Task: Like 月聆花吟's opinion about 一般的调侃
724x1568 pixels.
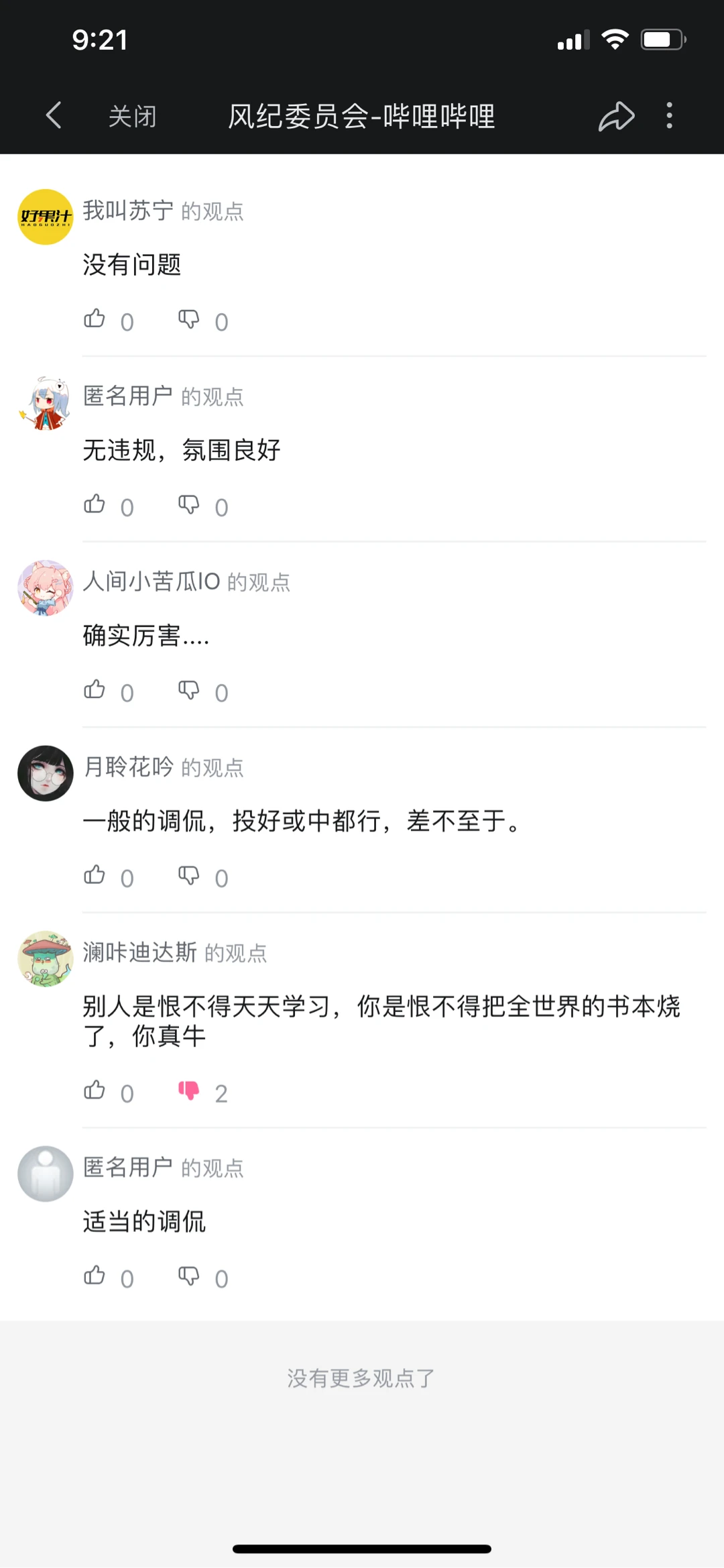Action: (x=95, y=875)
